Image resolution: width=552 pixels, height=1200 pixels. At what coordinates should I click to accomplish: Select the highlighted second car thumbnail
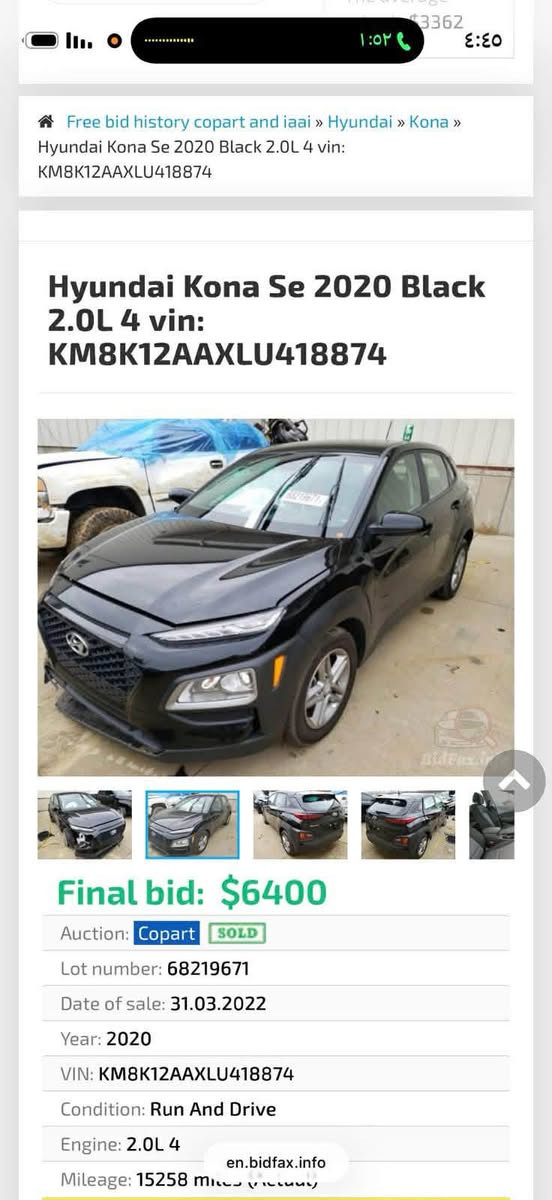192,825
